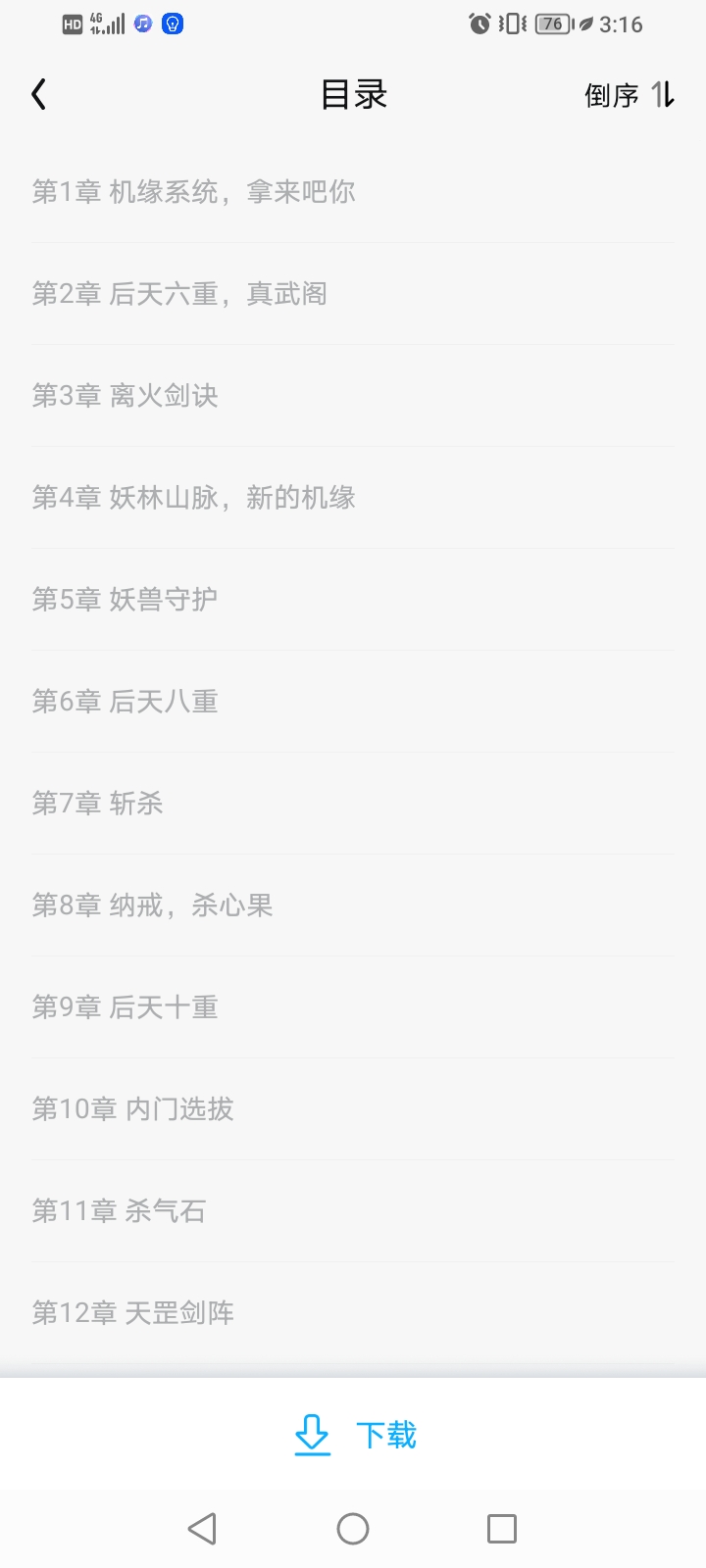
Task: Select 第5章 妖兽守护
Action: (353, 600)
